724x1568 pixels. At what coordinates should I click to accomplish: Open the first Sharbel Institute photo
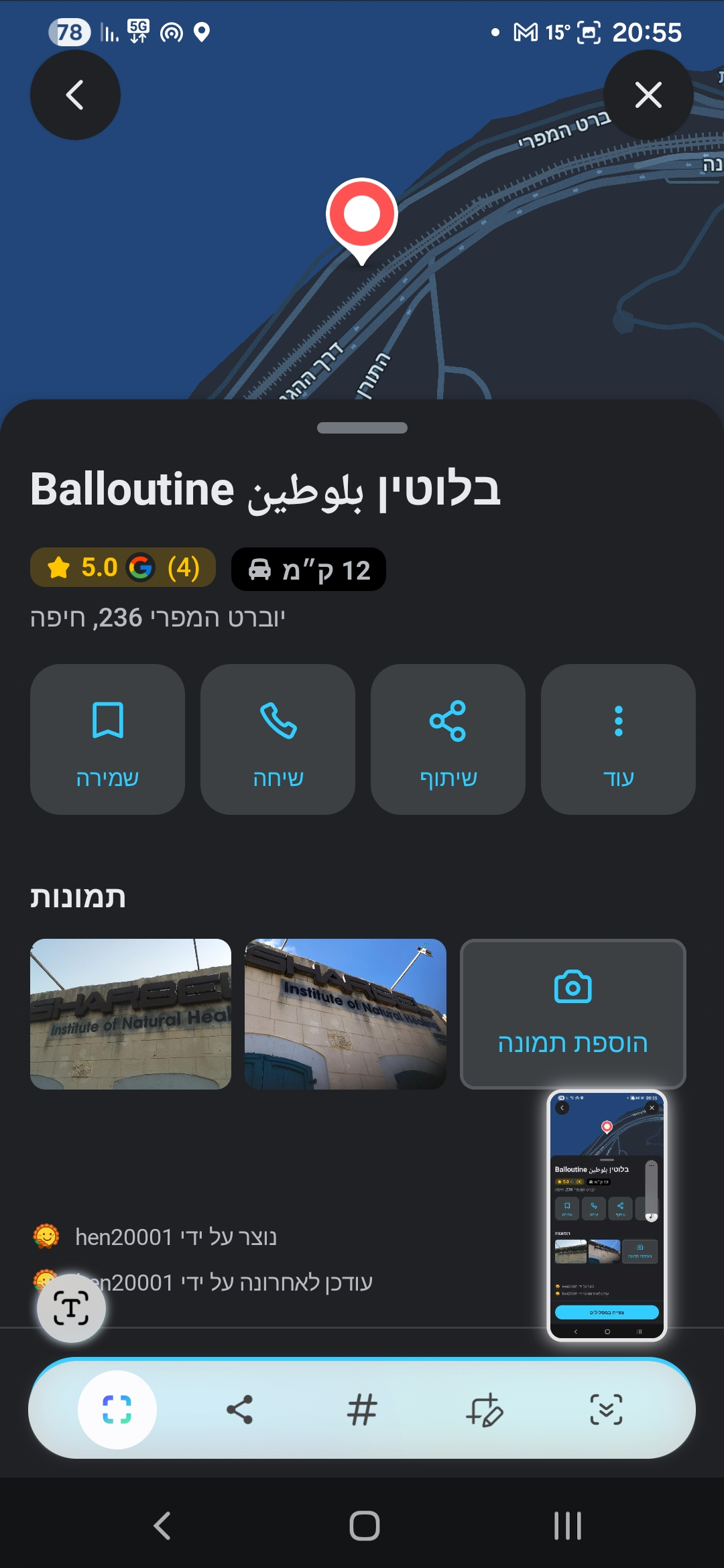131,1014
